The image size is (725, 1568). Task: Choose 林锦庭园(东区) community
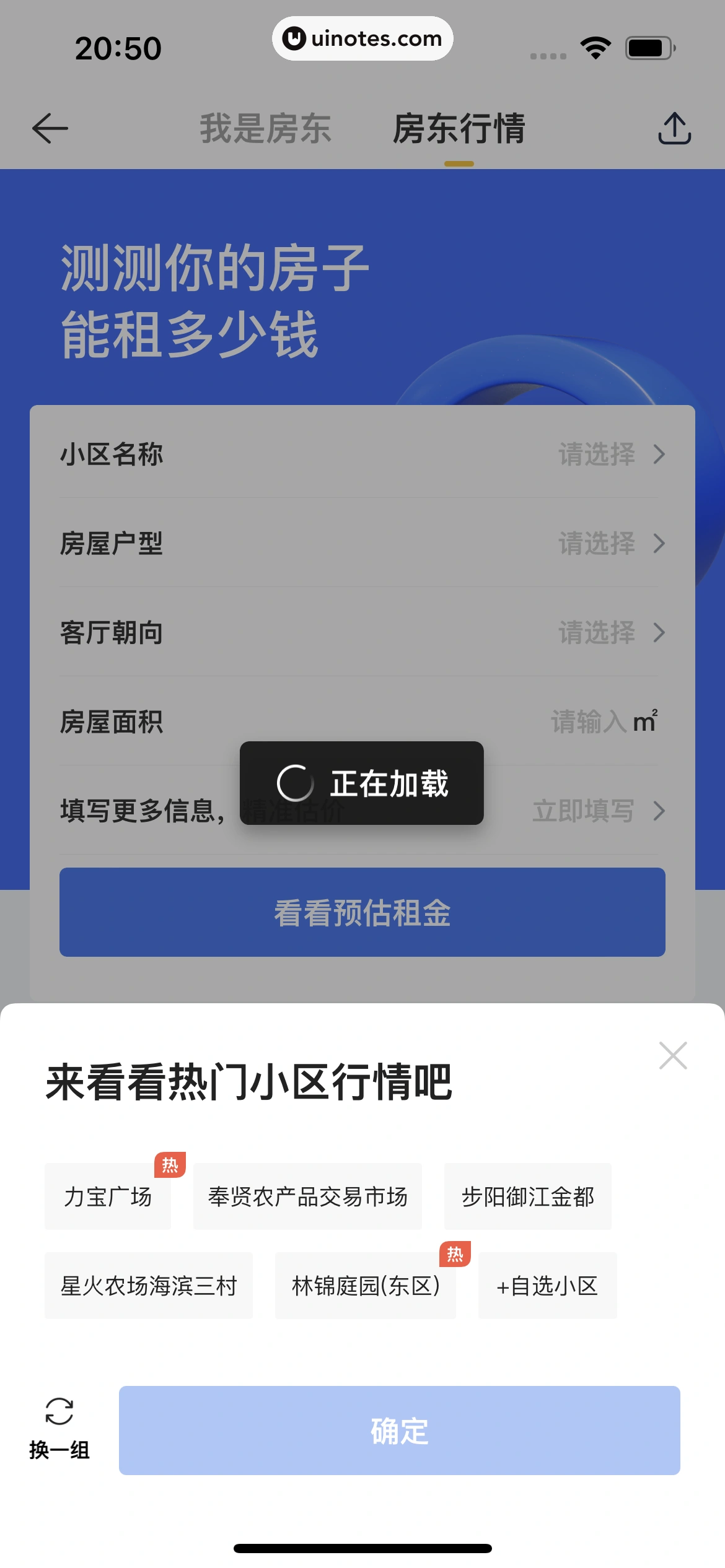coord(366,1286)
